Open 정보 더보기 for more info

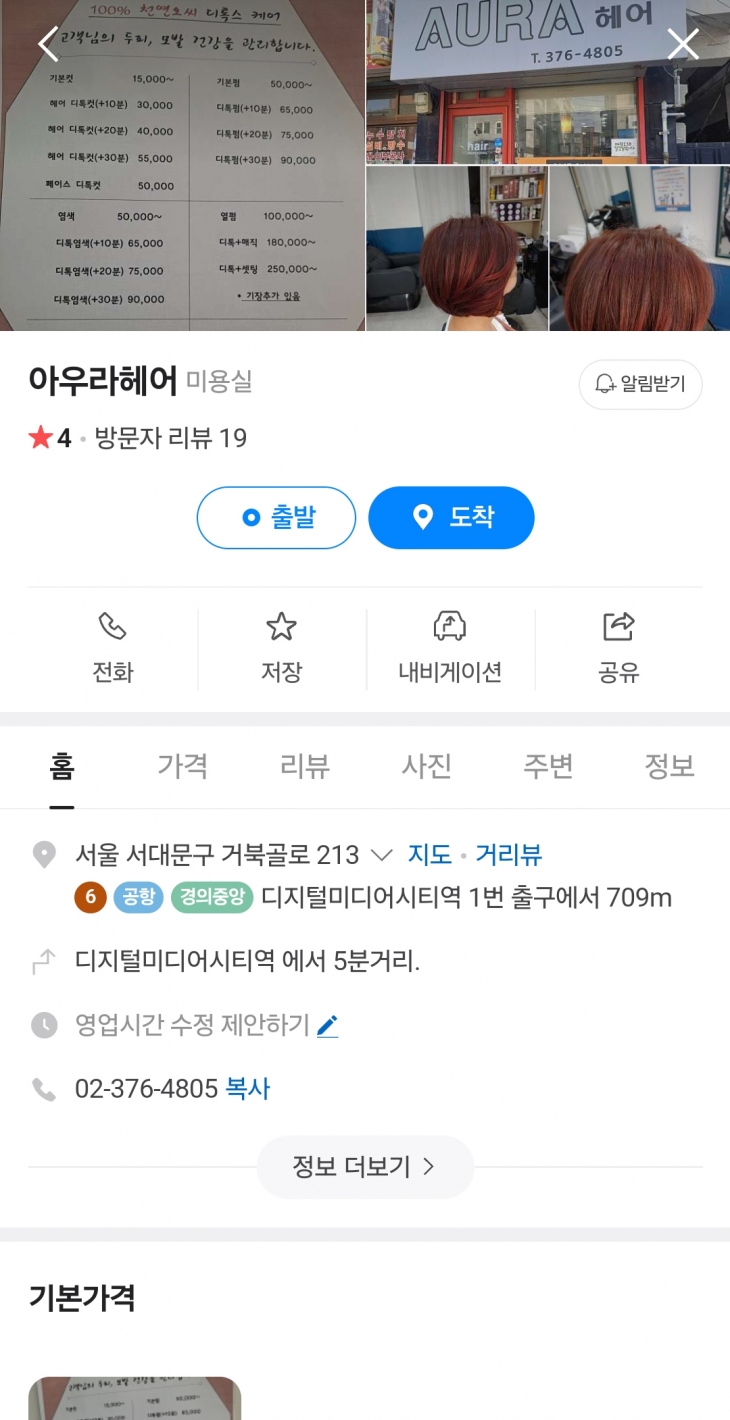[x=364, y=1166]
